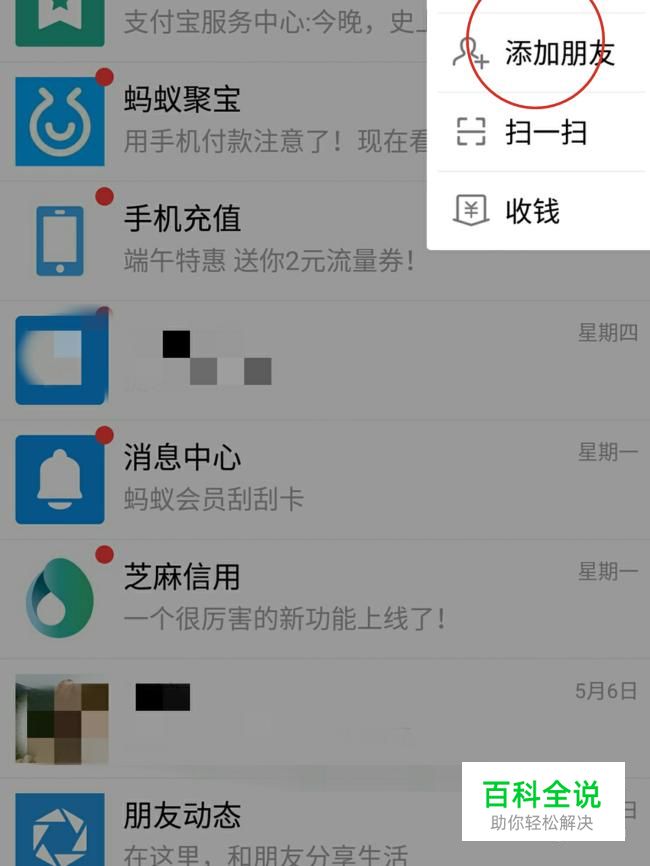Choose 收钱 in the popup menu

click(x=530, y=211)
